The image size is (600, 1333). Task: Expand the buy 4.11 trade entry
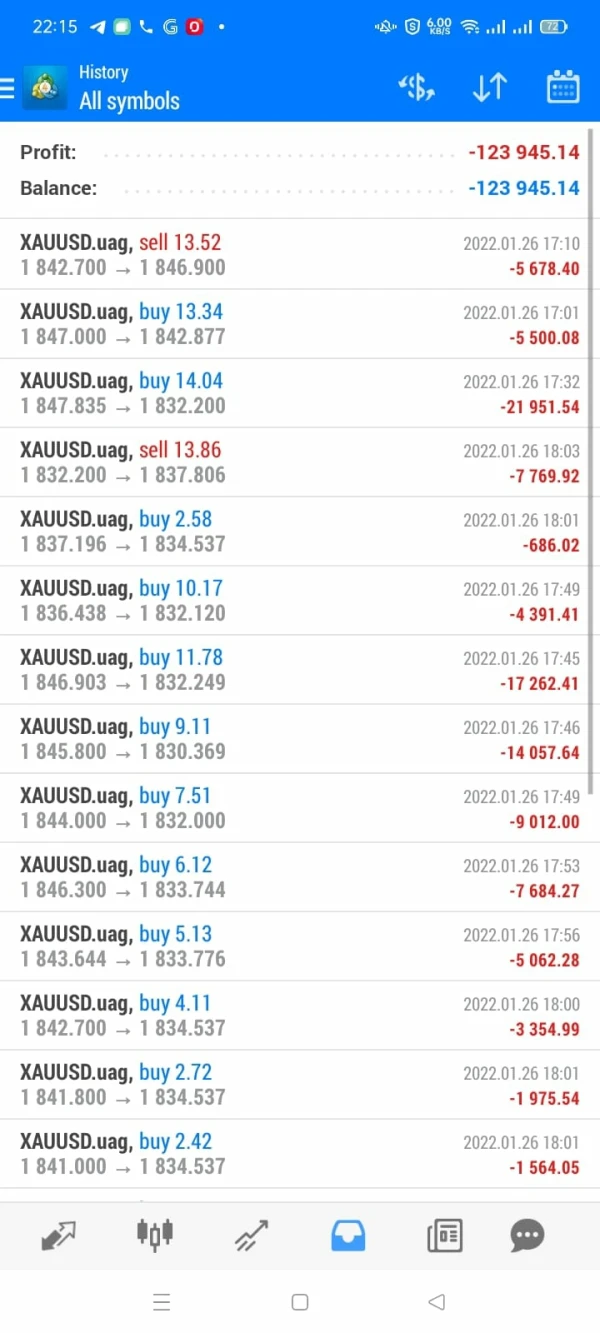point(299,1015)
